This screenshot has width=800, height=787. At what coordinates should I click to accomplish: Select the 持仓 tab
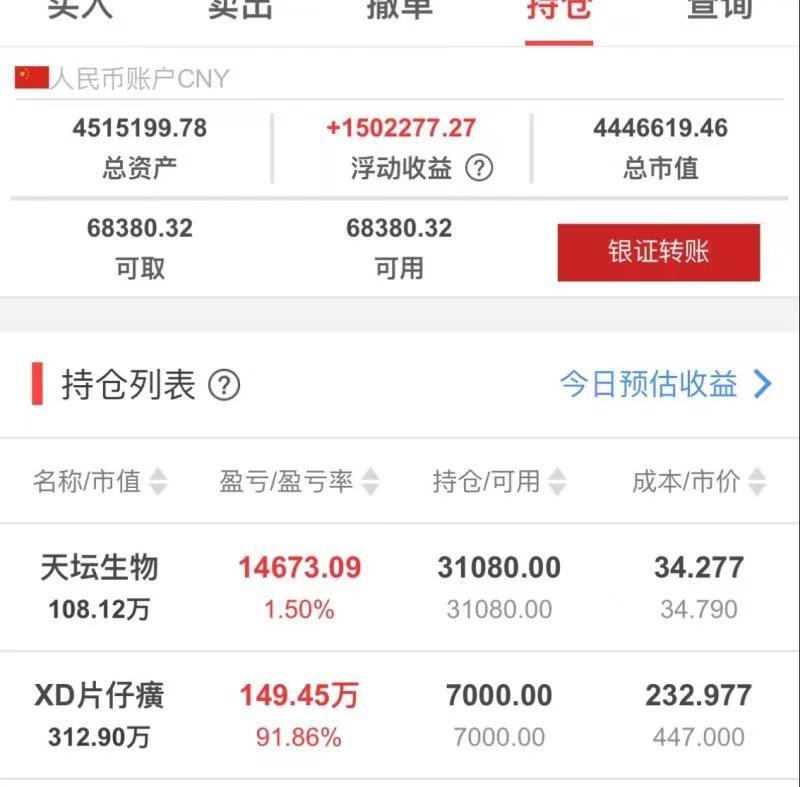pos(559,10)
